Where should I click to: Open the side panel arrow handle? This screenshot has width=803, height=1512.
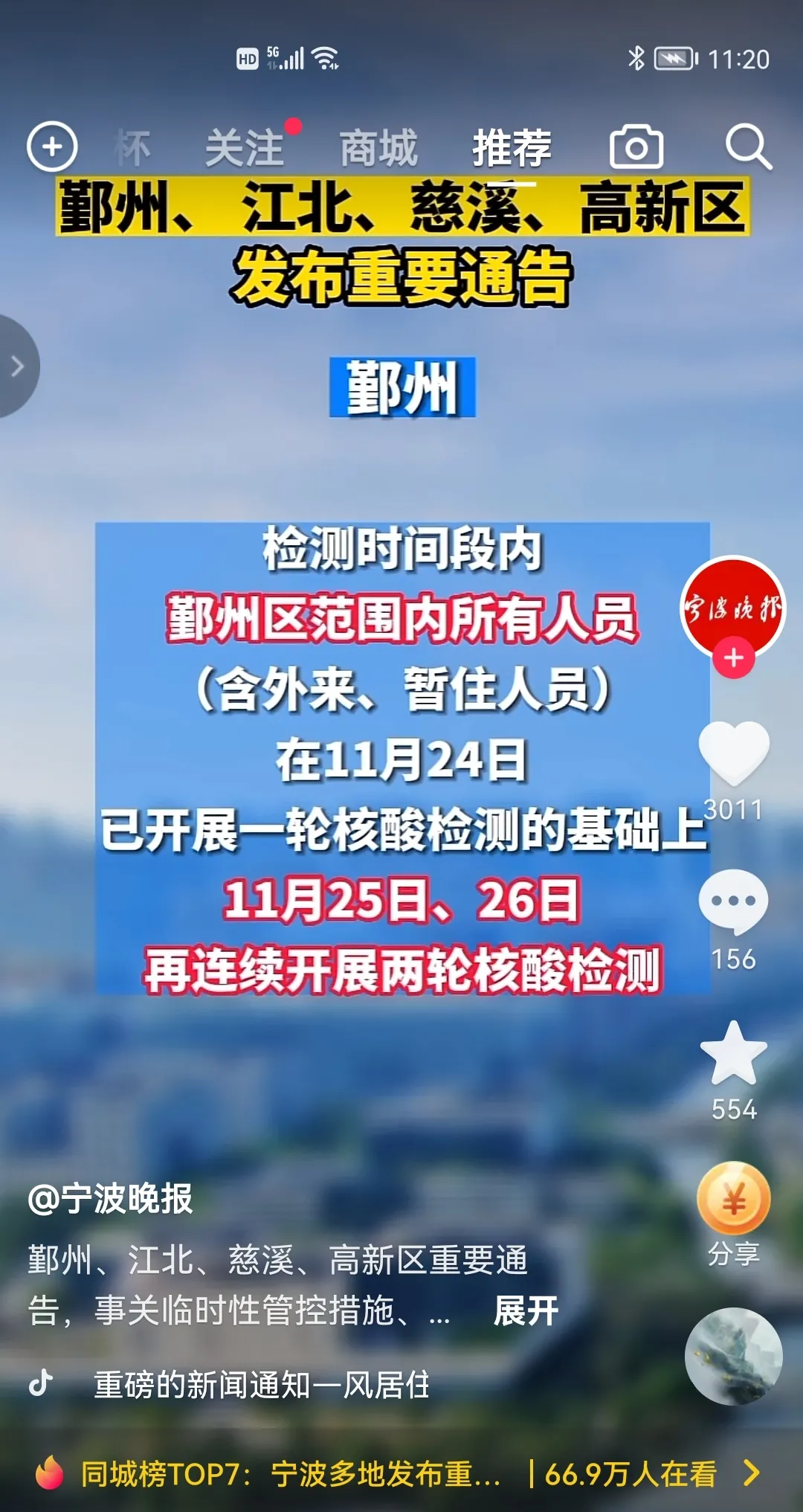click(18, 366)
